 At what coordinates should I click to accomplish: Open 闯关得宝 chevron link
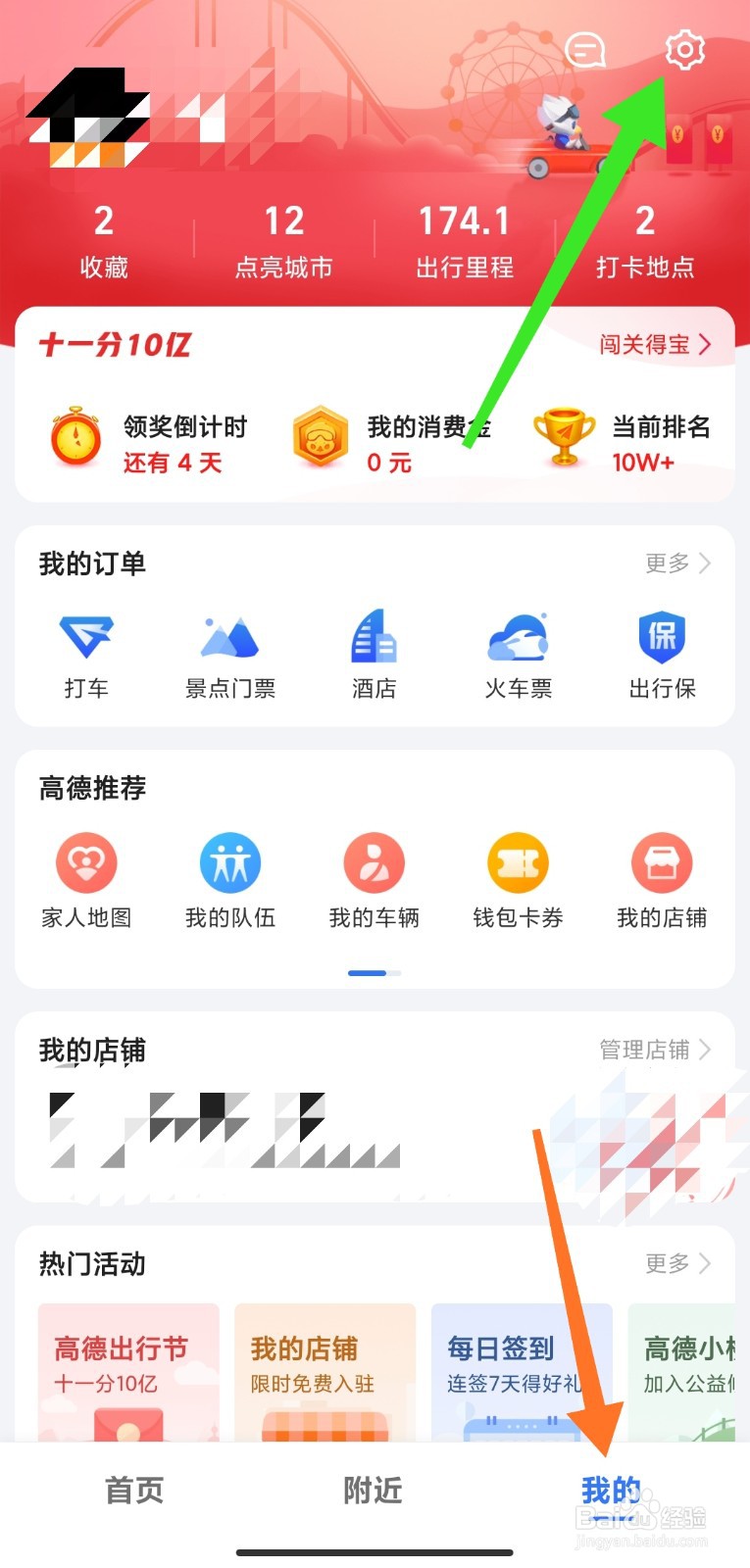(659, 345)
